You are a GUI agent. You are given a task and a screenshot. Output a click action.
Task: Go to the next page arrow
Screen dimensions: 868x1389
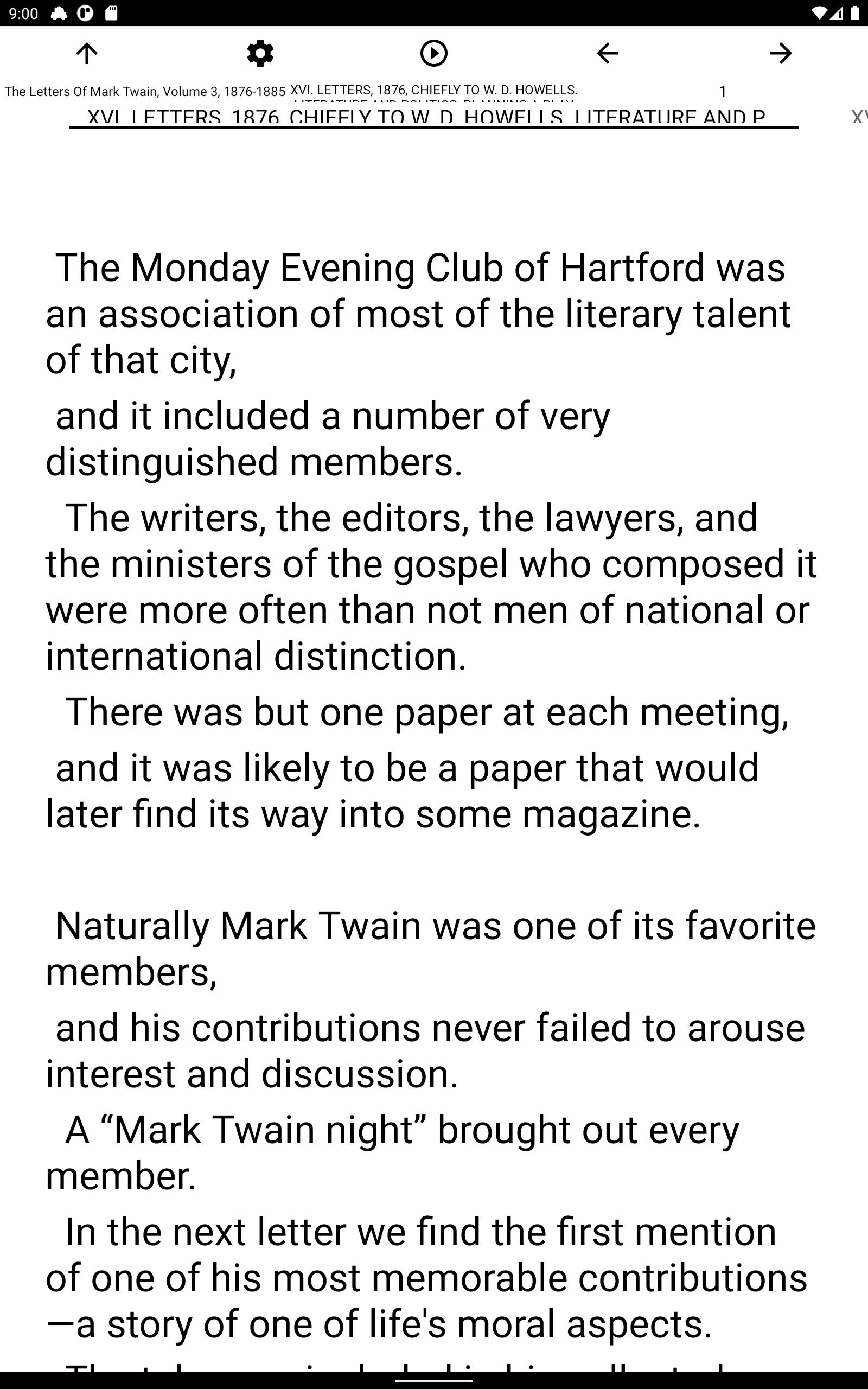(781, 53)
